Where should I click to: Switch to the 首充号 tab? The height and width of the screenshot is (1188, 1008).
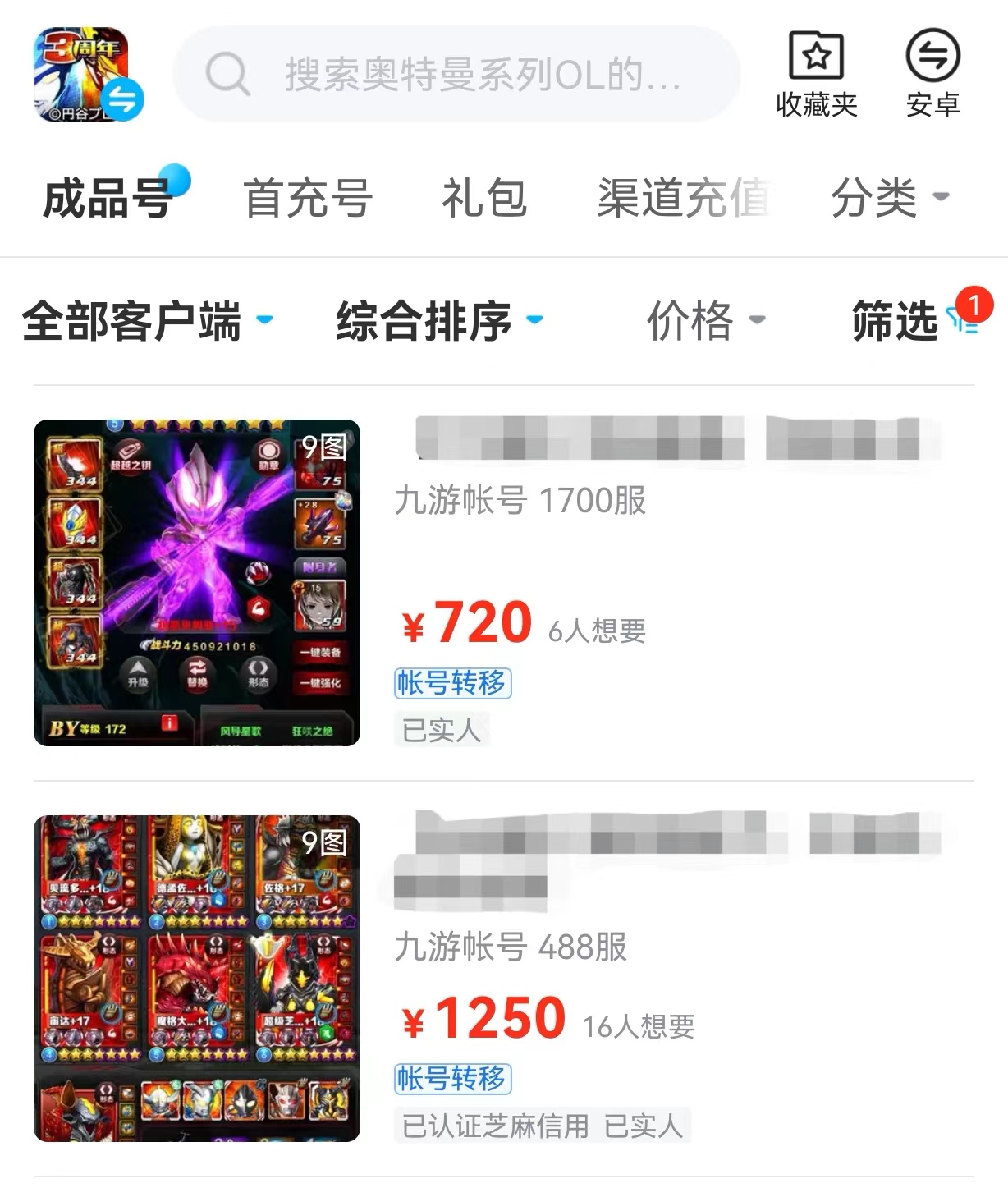pyautogui.click(x=308, y=199)
